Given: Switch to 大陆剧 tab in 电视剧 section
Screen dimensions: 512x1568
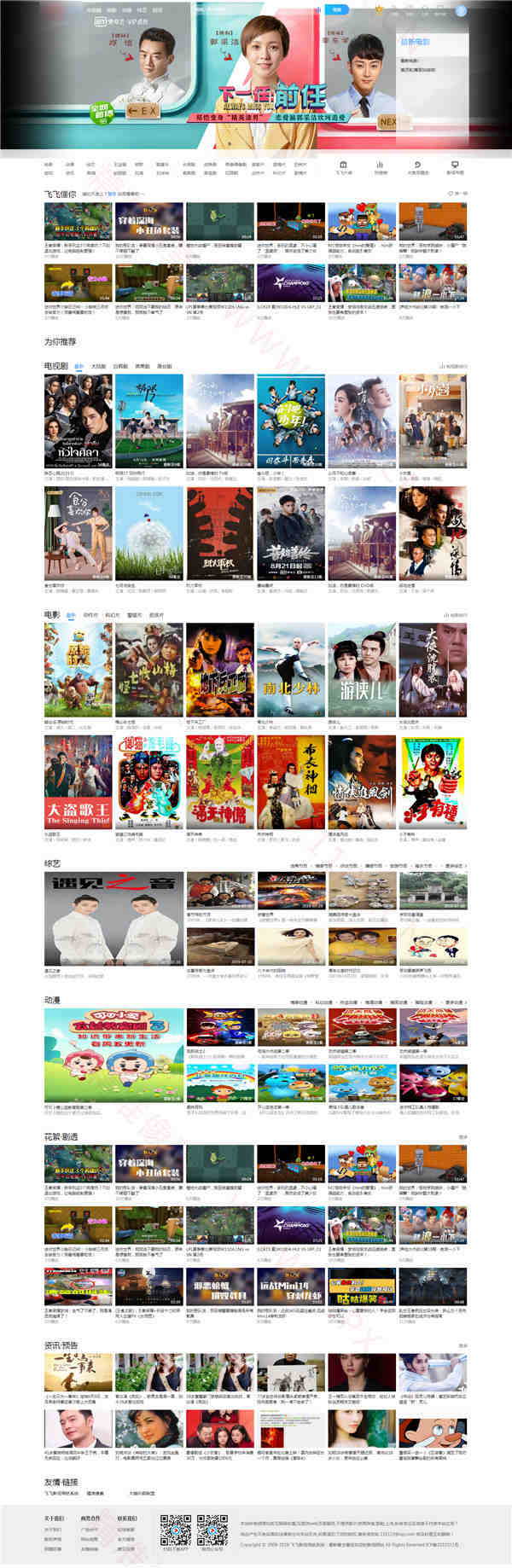Looking at the screenshot, I should [98, 366].
